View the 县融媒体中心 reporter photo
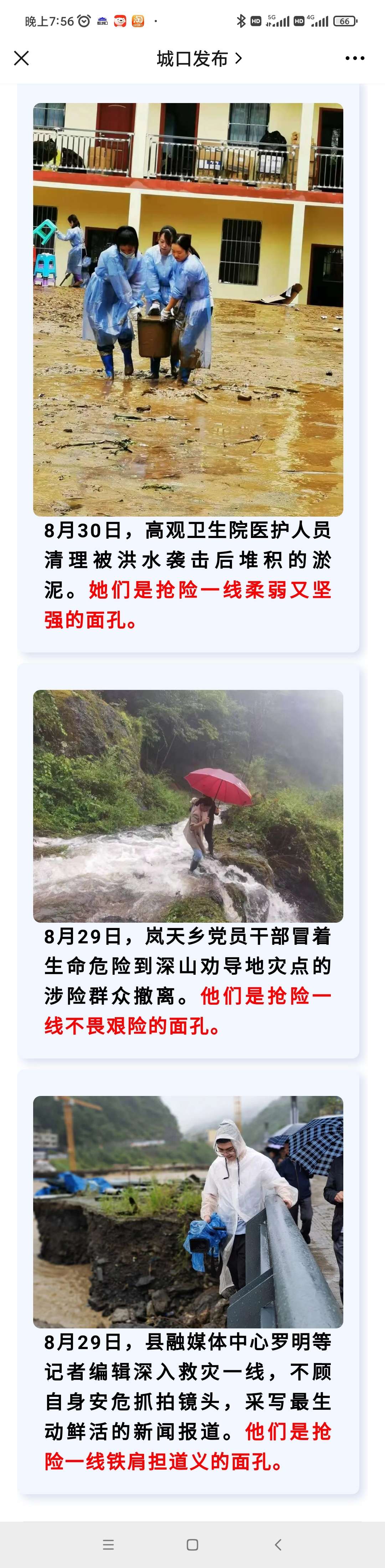The width and height of the screenshot is (385, 1568). click(x=188, y=1212)
